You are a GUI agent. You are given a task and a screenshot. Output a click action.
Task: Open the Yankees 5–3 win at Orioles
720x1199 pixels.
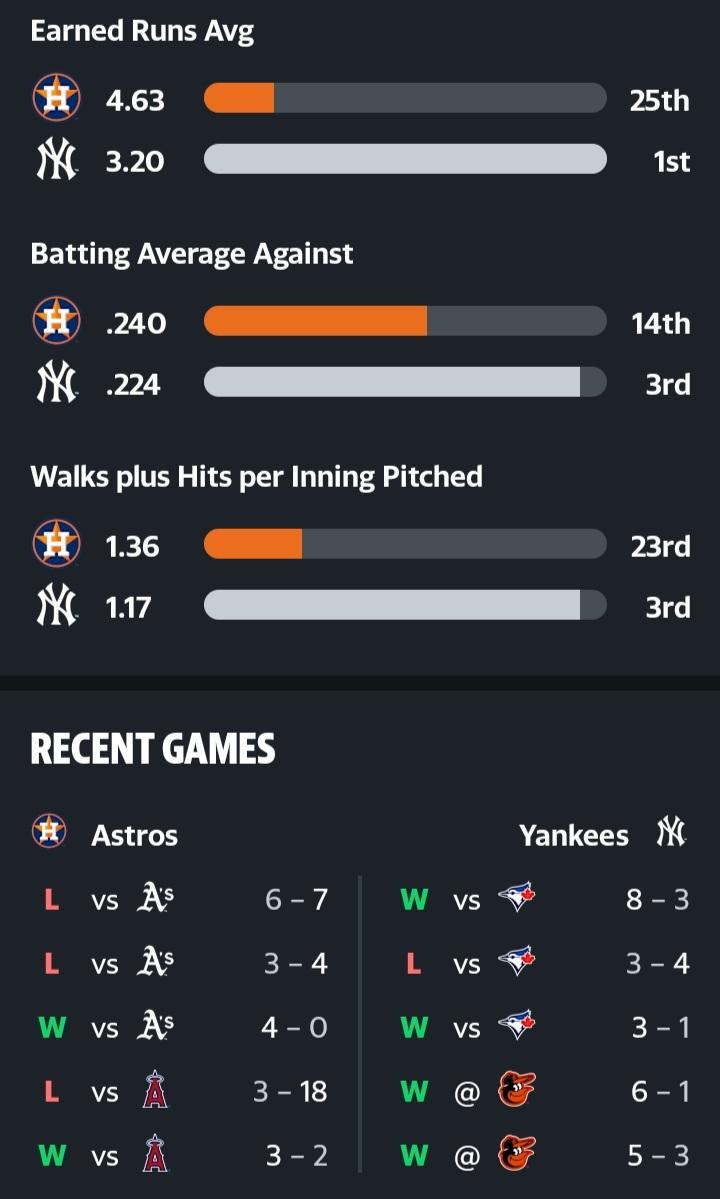pos(543,1155)
